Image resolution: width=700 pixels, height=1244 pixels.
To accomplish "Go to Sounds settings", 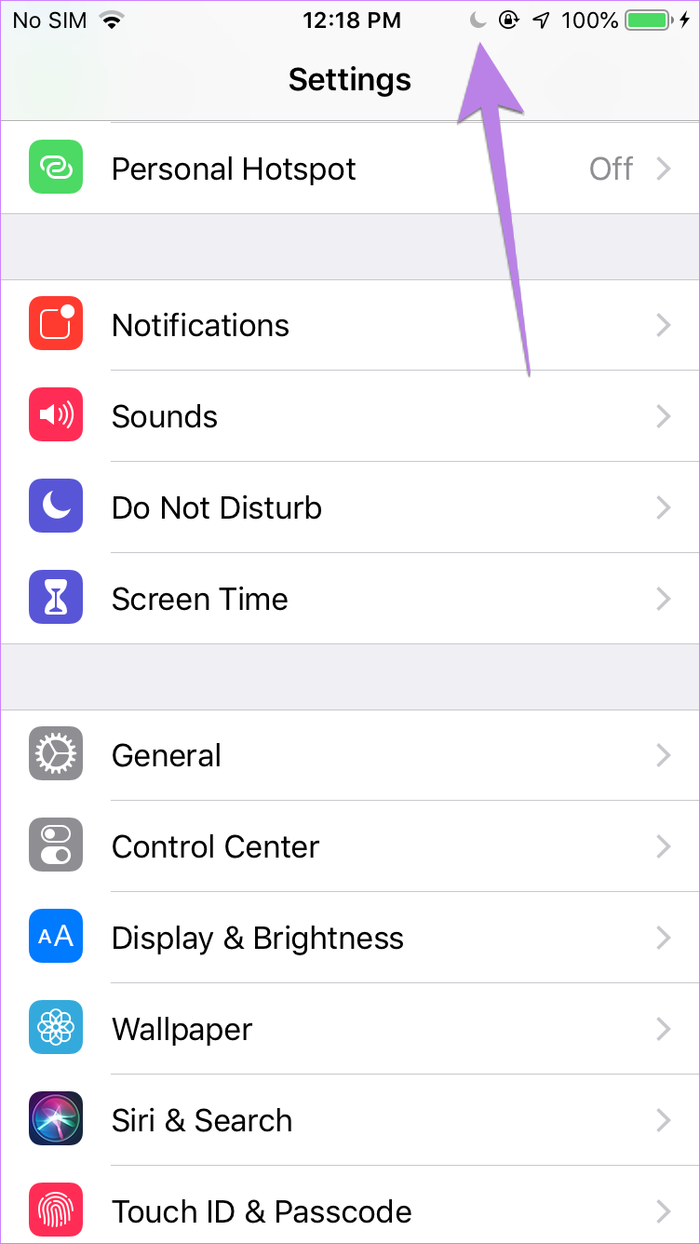I will (350, 416).
